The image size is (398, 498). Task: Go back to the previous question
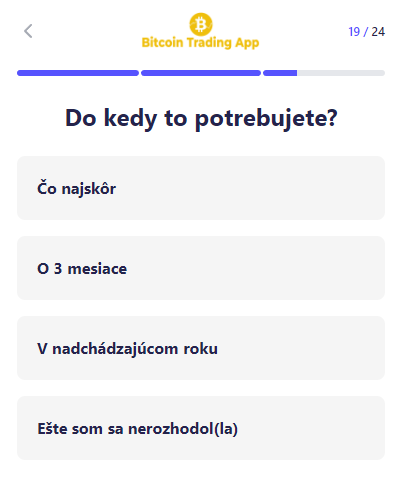pyautogui.click(x=28, y=31)
